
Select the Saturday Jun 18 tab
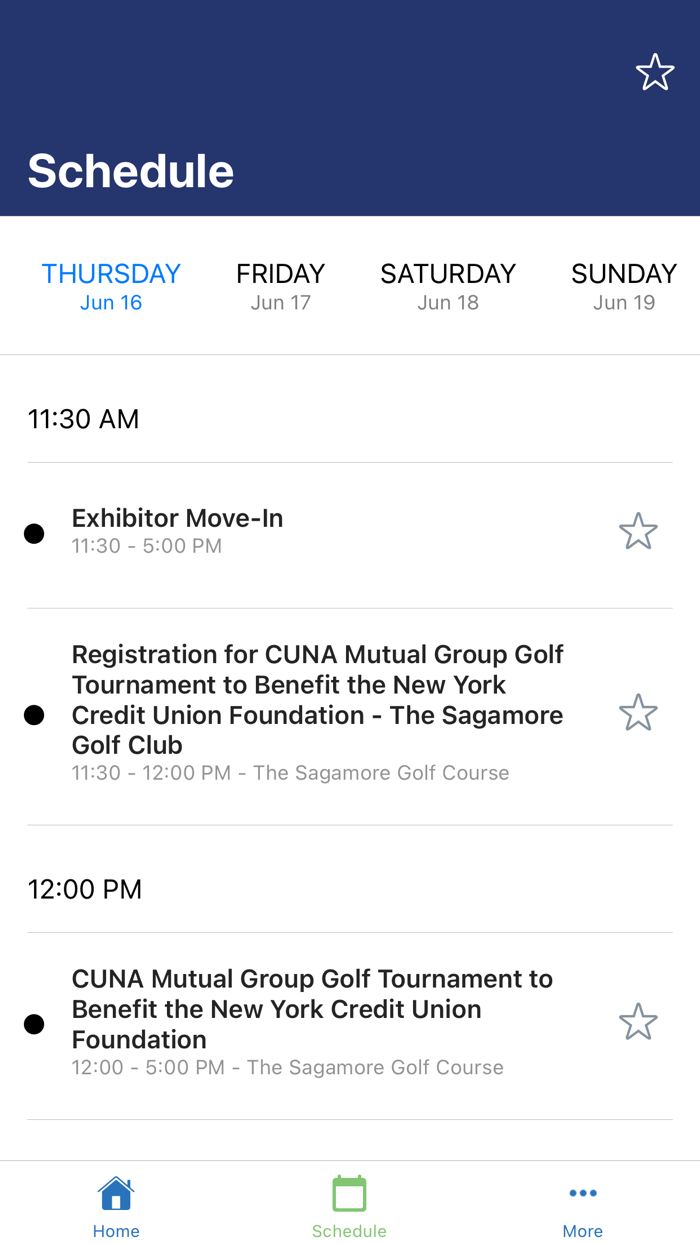click(x=448, y=286)
